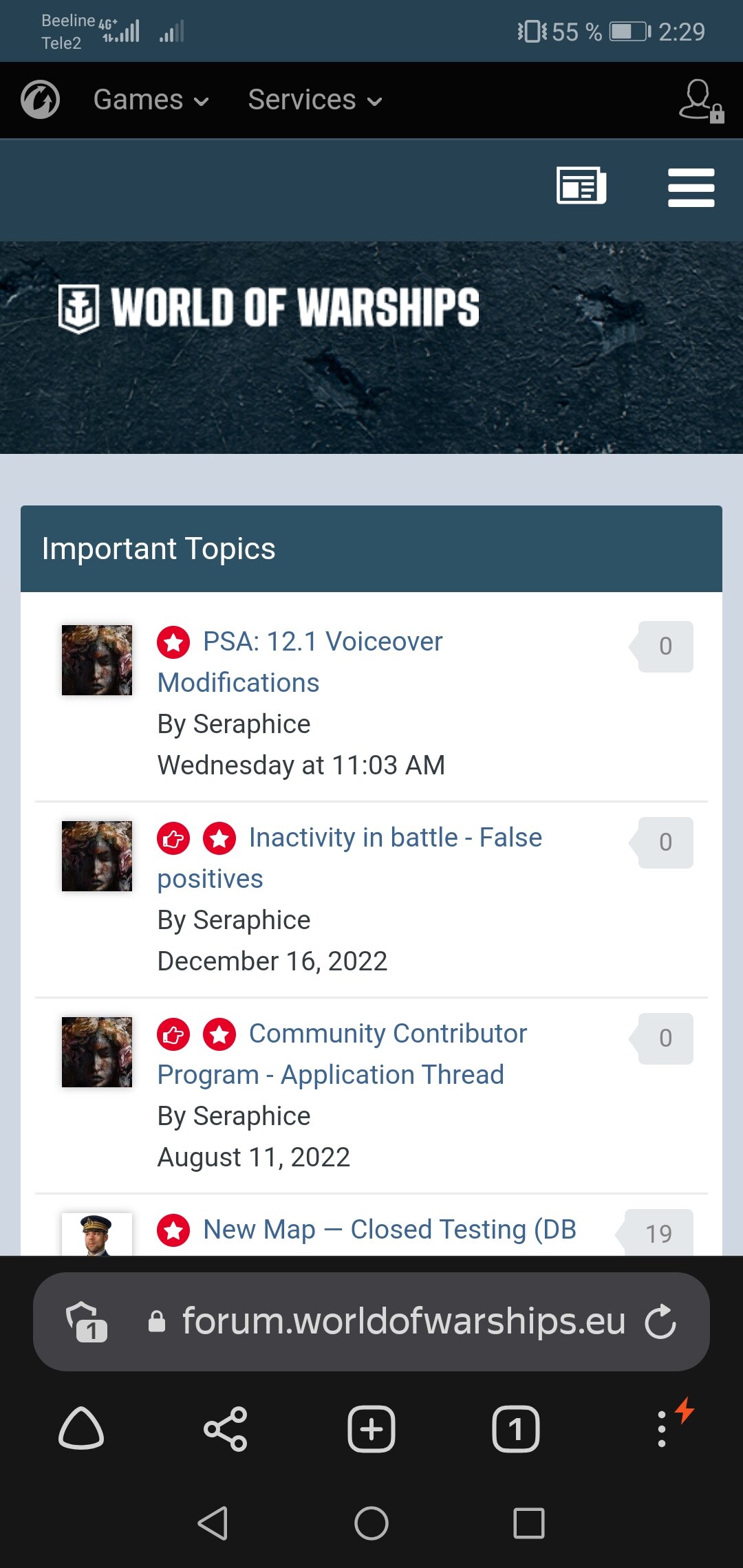This screenshot has height=1568, width=743.
Task: Open Community Contributor Program Application Thread
Action: [x=343, y=1054]
